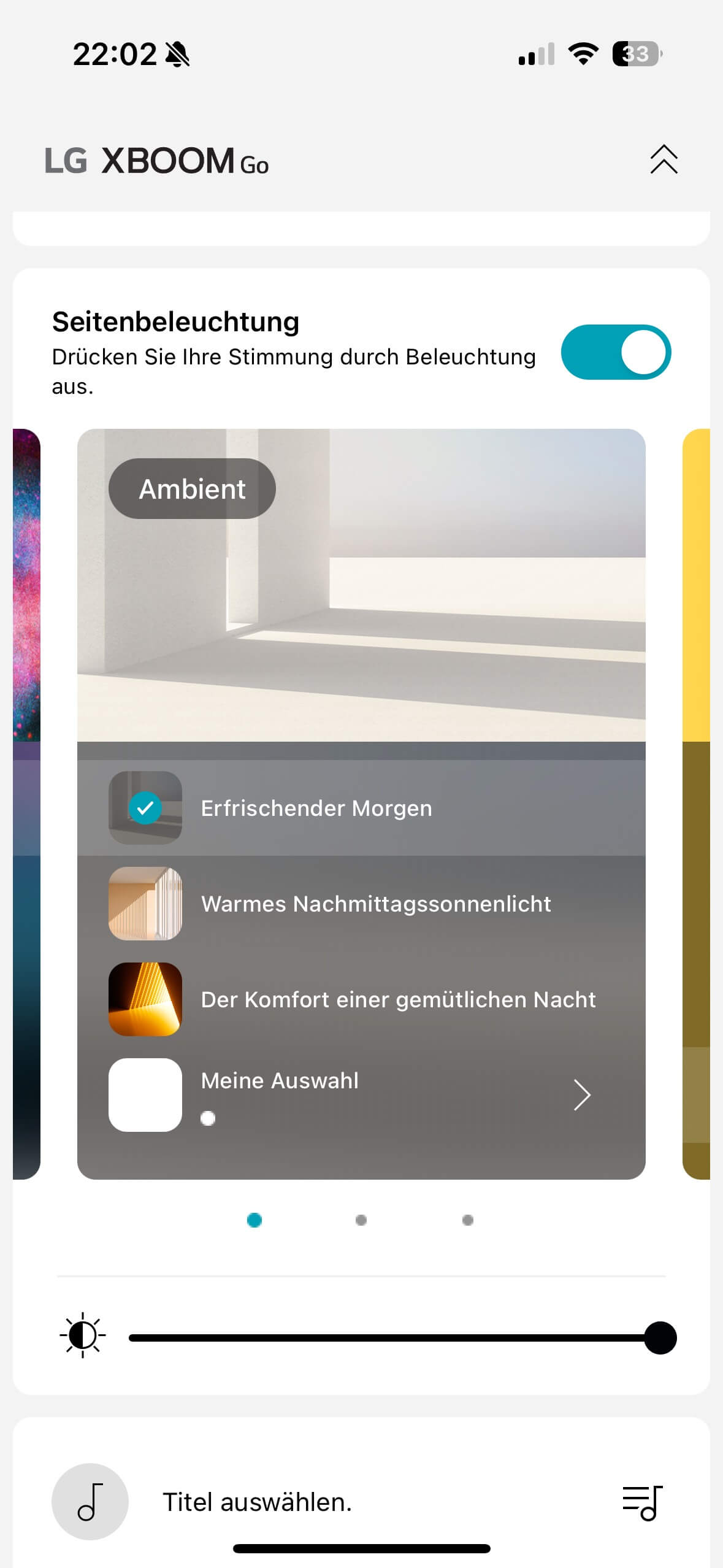
Task: Jump to the second lighting mode page dot
Action: [361, 1220]
